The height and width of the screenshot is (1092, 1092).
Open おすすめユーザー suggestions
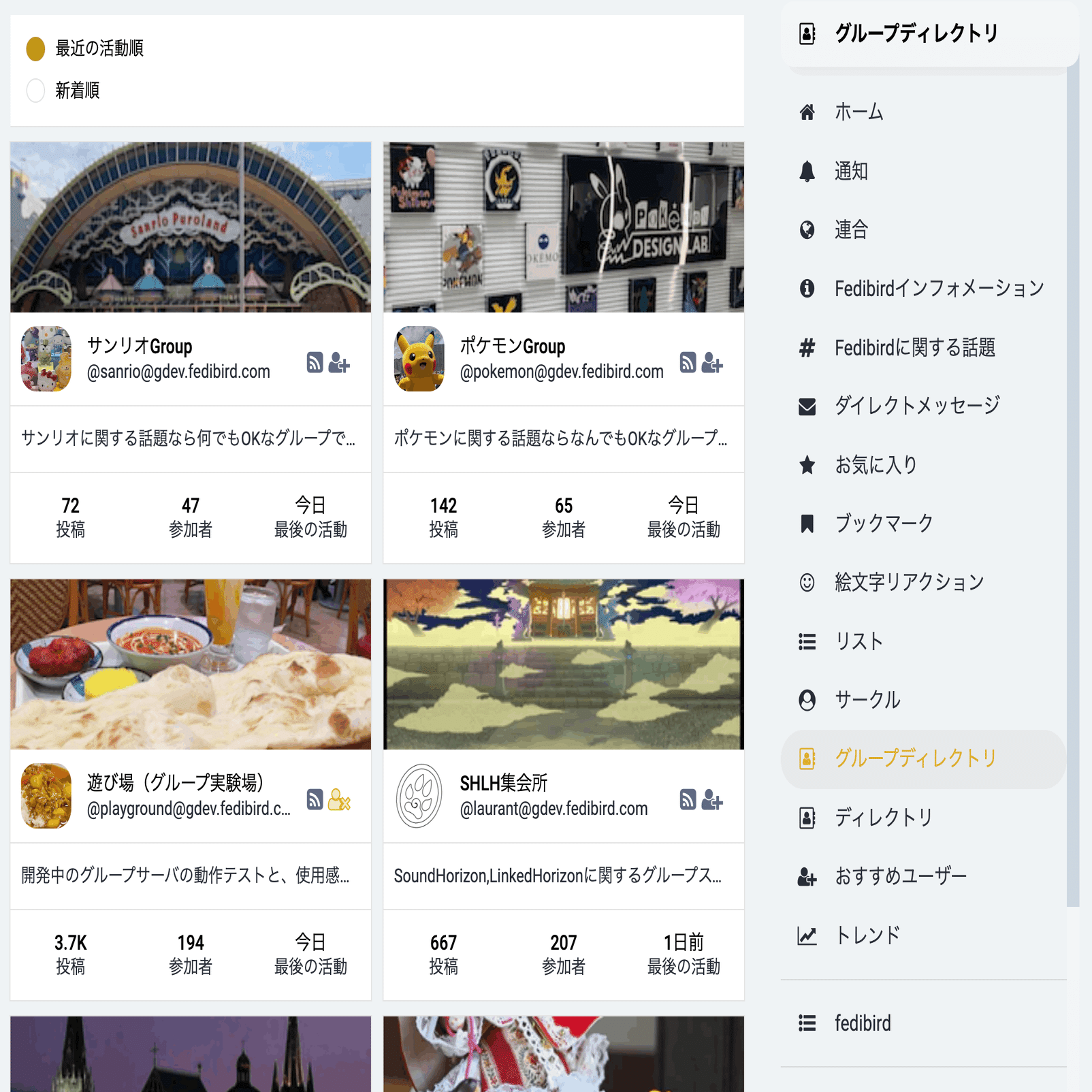click(900, 876)
